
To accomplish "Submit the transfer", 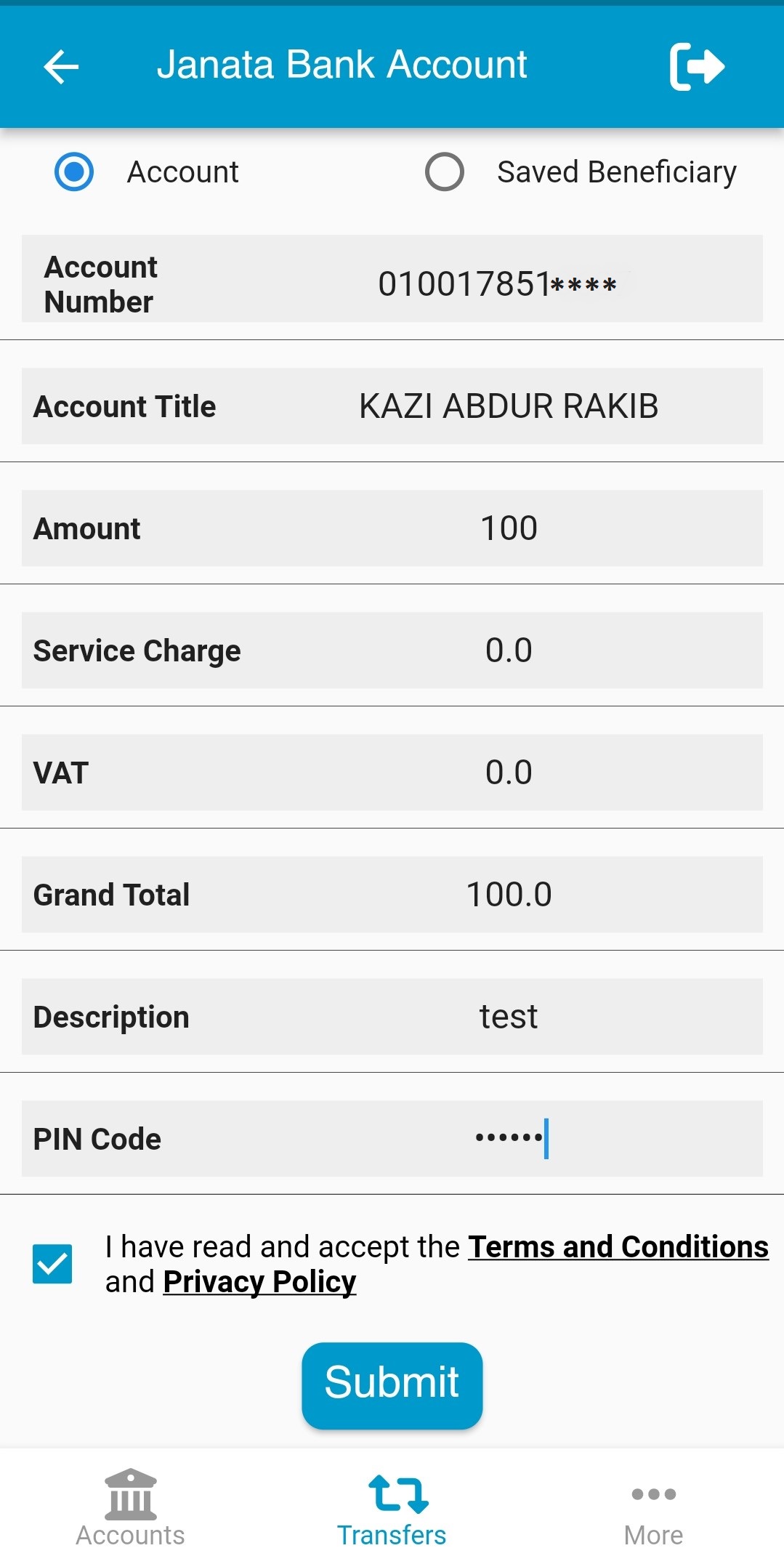I will click(x=392, y=1385).
